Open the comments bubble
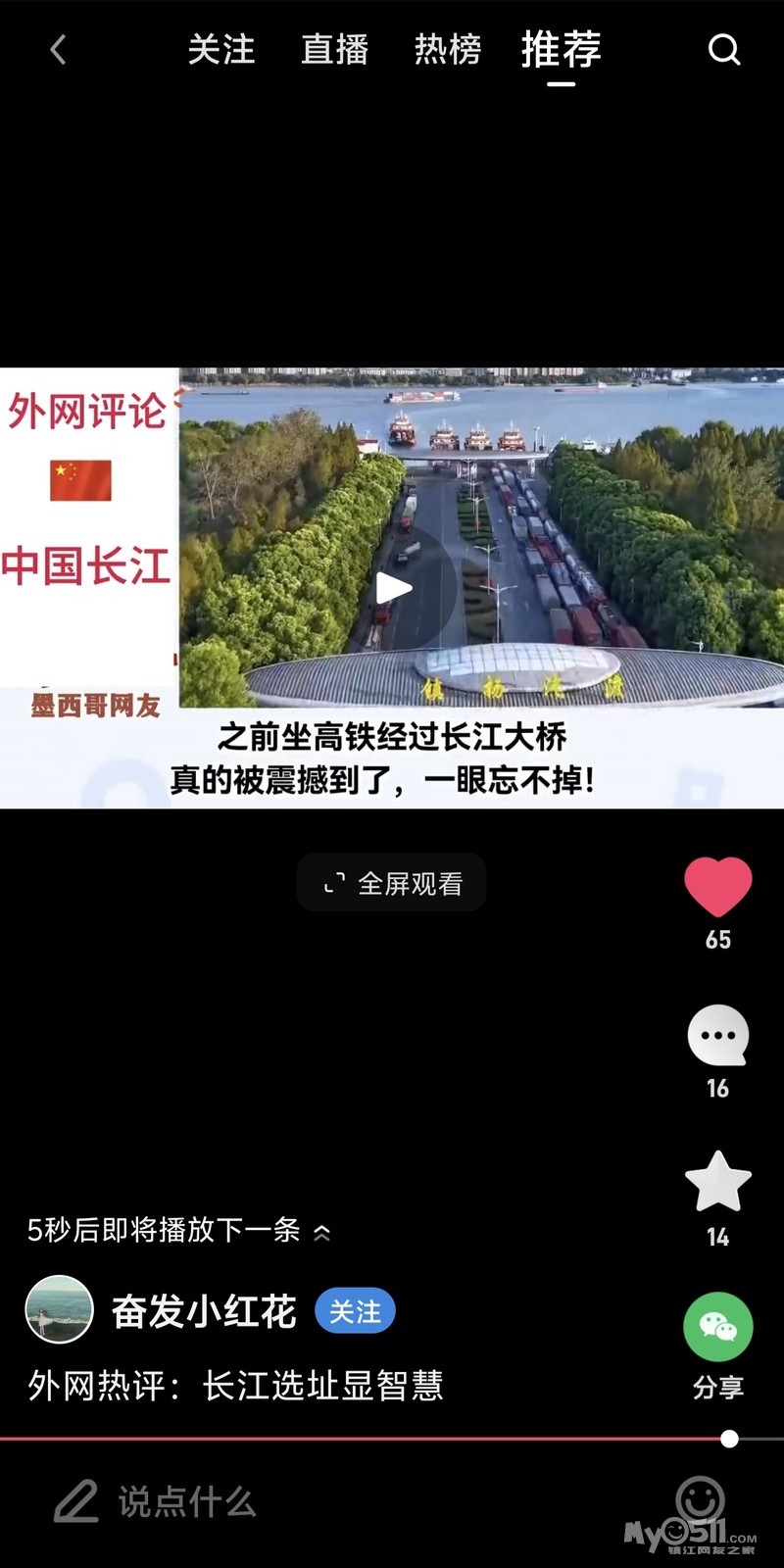The width and height of the screenshot is (784, 1568). point(718,1036)
